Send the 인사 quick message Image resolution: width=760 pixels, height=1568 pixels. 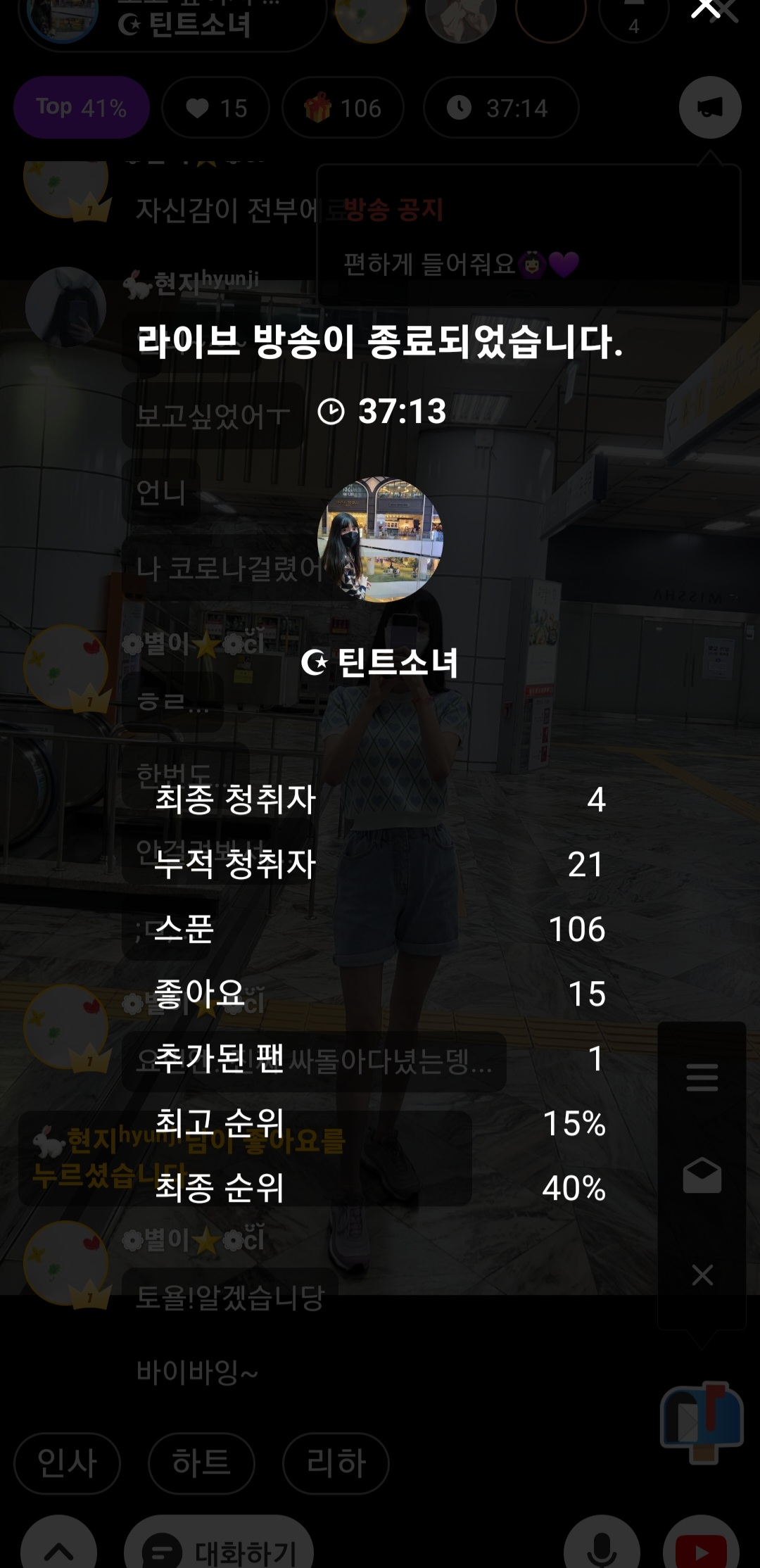(x=67, y=1463)
